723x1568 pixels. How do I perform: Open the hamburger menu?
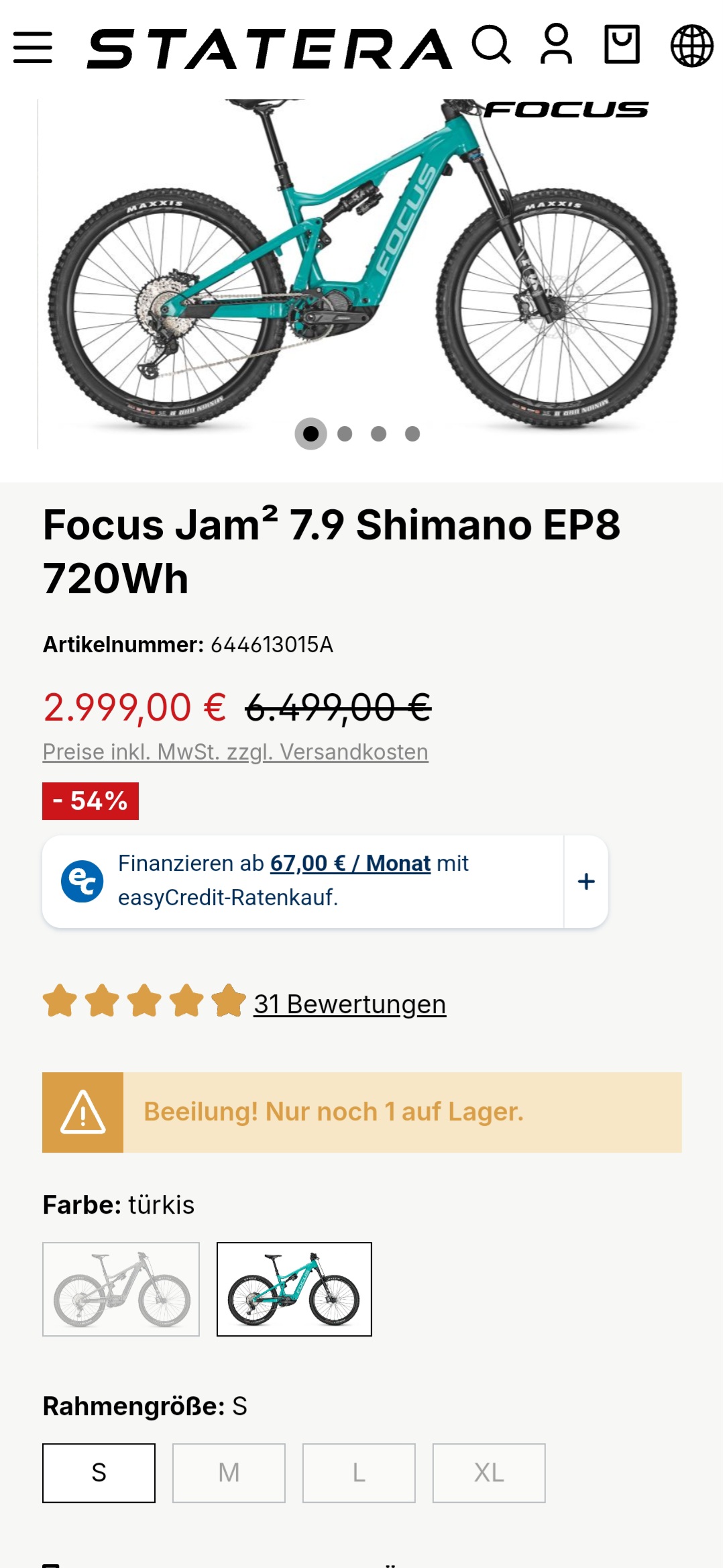coord(32,48)
